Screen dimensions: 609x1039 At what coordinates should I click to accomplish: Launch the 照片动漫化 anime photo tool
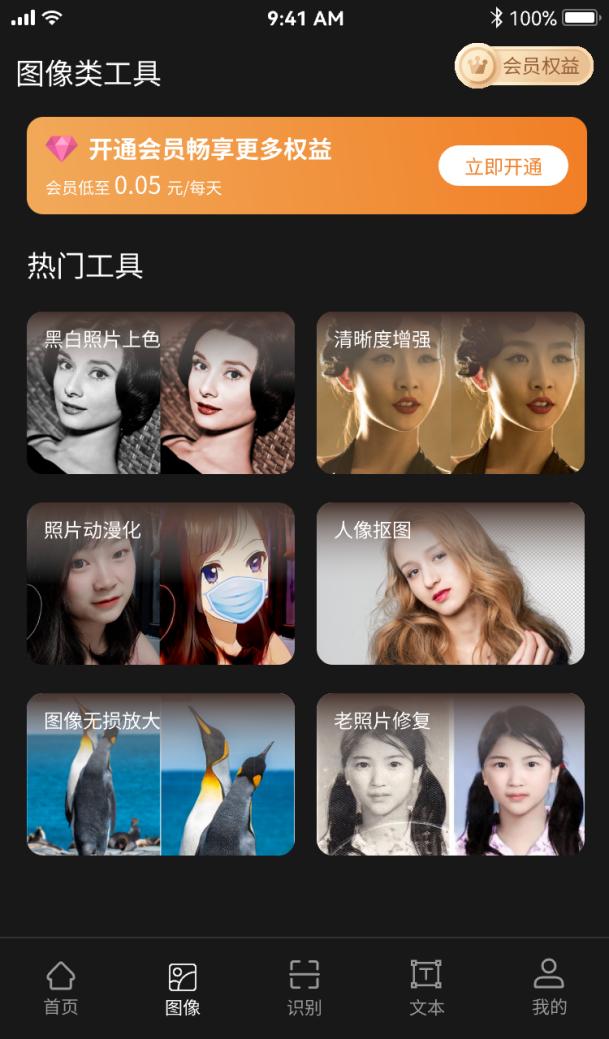coord(161,584)
